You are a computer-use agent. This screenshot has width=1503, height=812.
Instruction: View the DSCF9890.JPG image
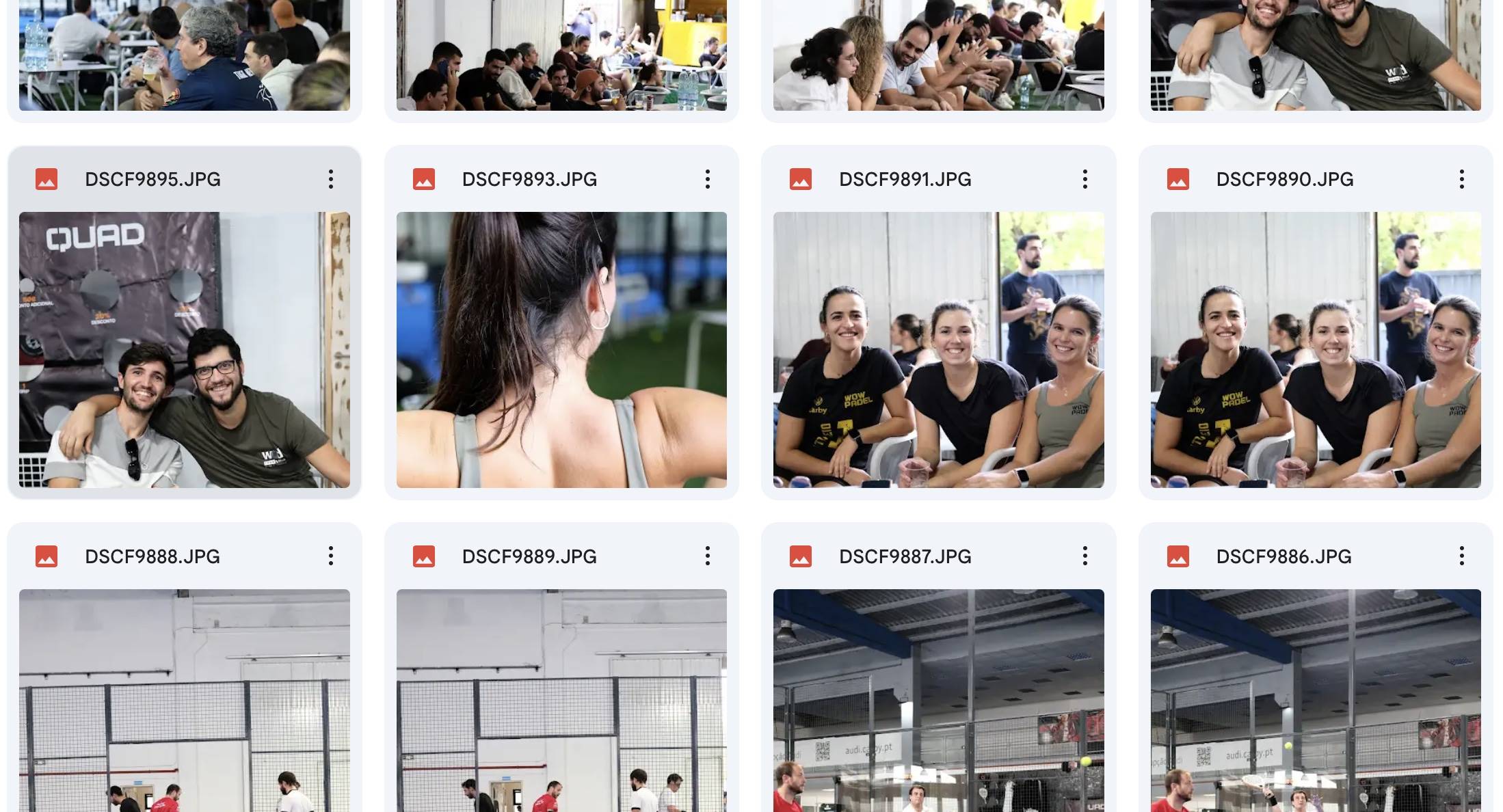pos(1316,349)
